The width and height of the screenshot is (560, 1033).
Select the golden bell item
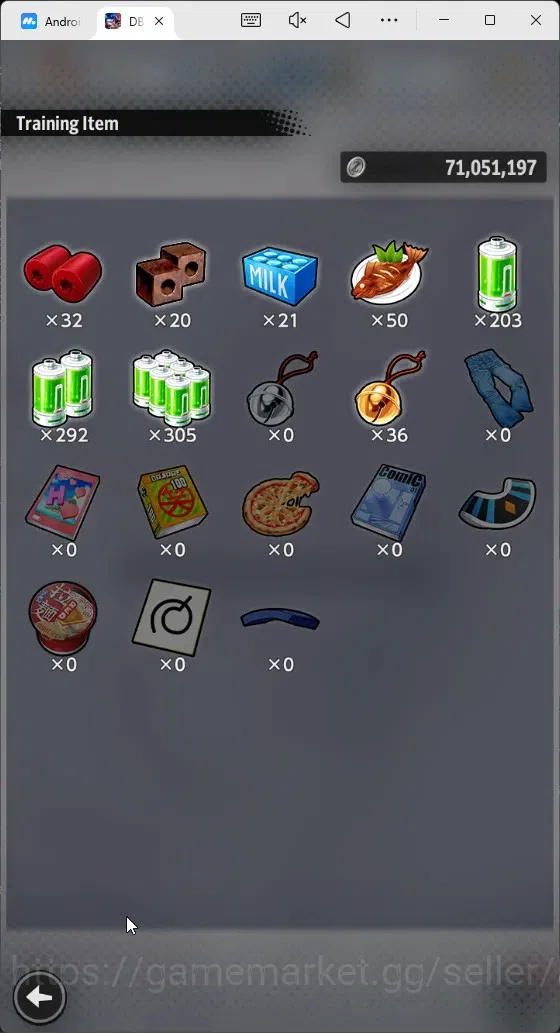pyautogui.click(x=390, y=389)
